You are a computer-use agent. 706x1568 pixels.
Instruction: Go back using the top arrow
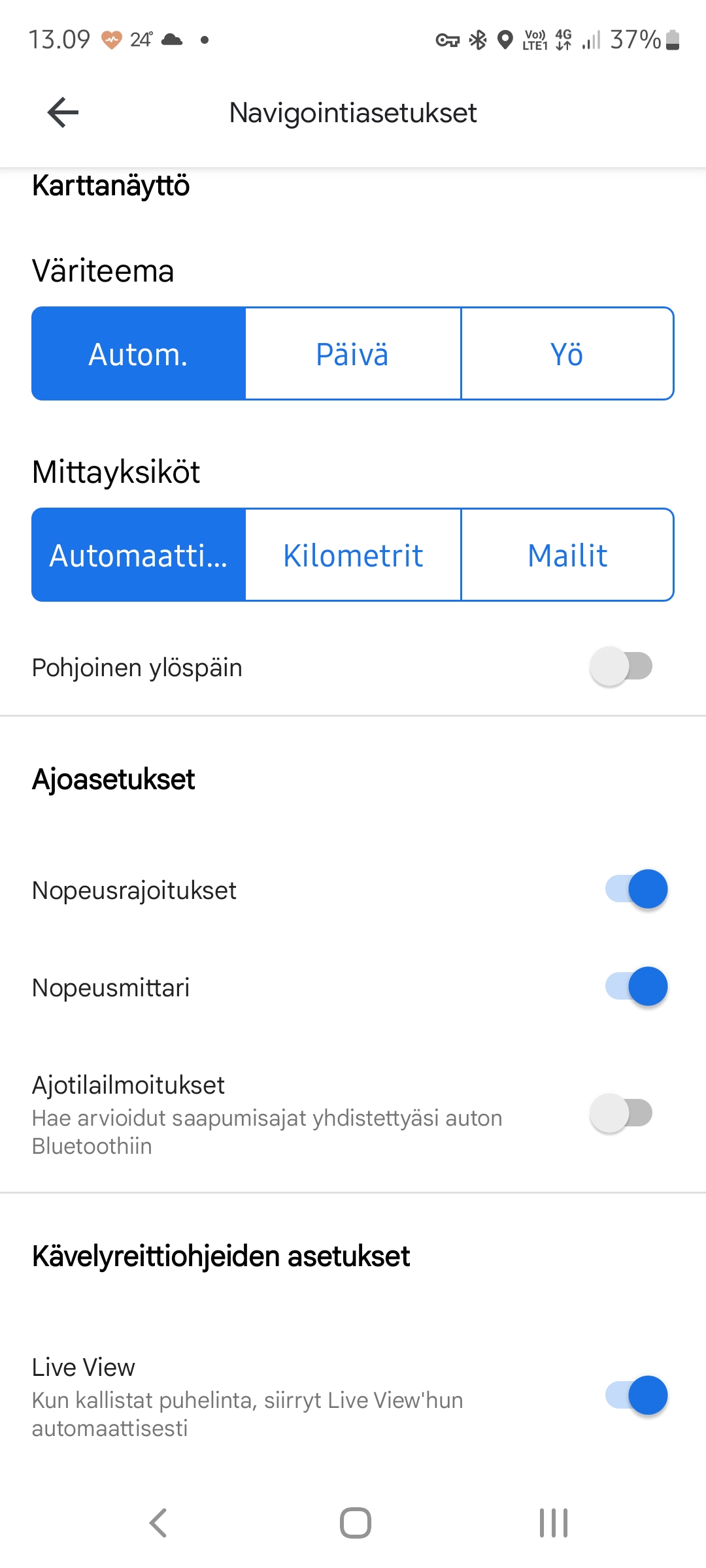click(x=63, y=112)
